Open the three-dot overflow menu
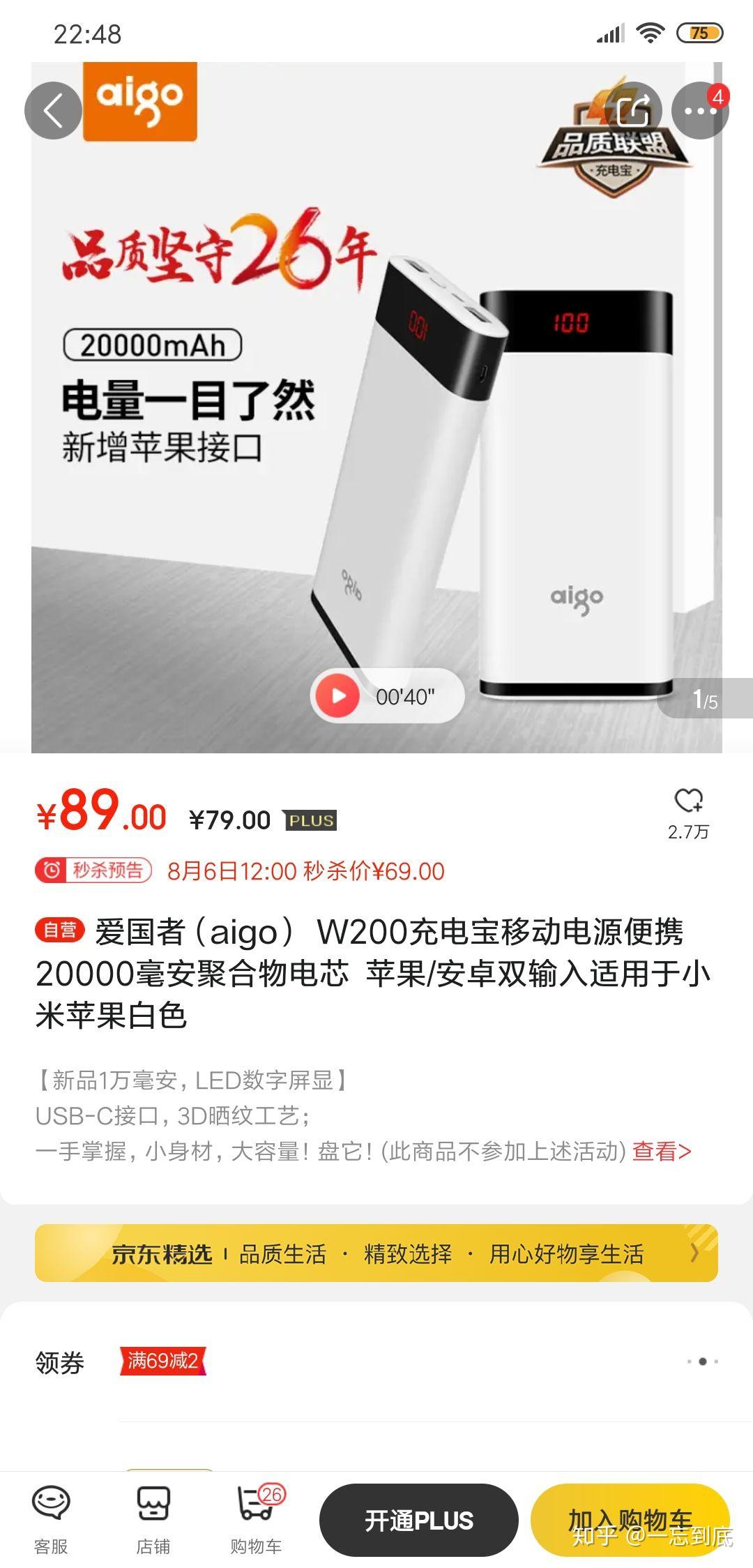This screenshot has width=753, height=1568. 699,110
